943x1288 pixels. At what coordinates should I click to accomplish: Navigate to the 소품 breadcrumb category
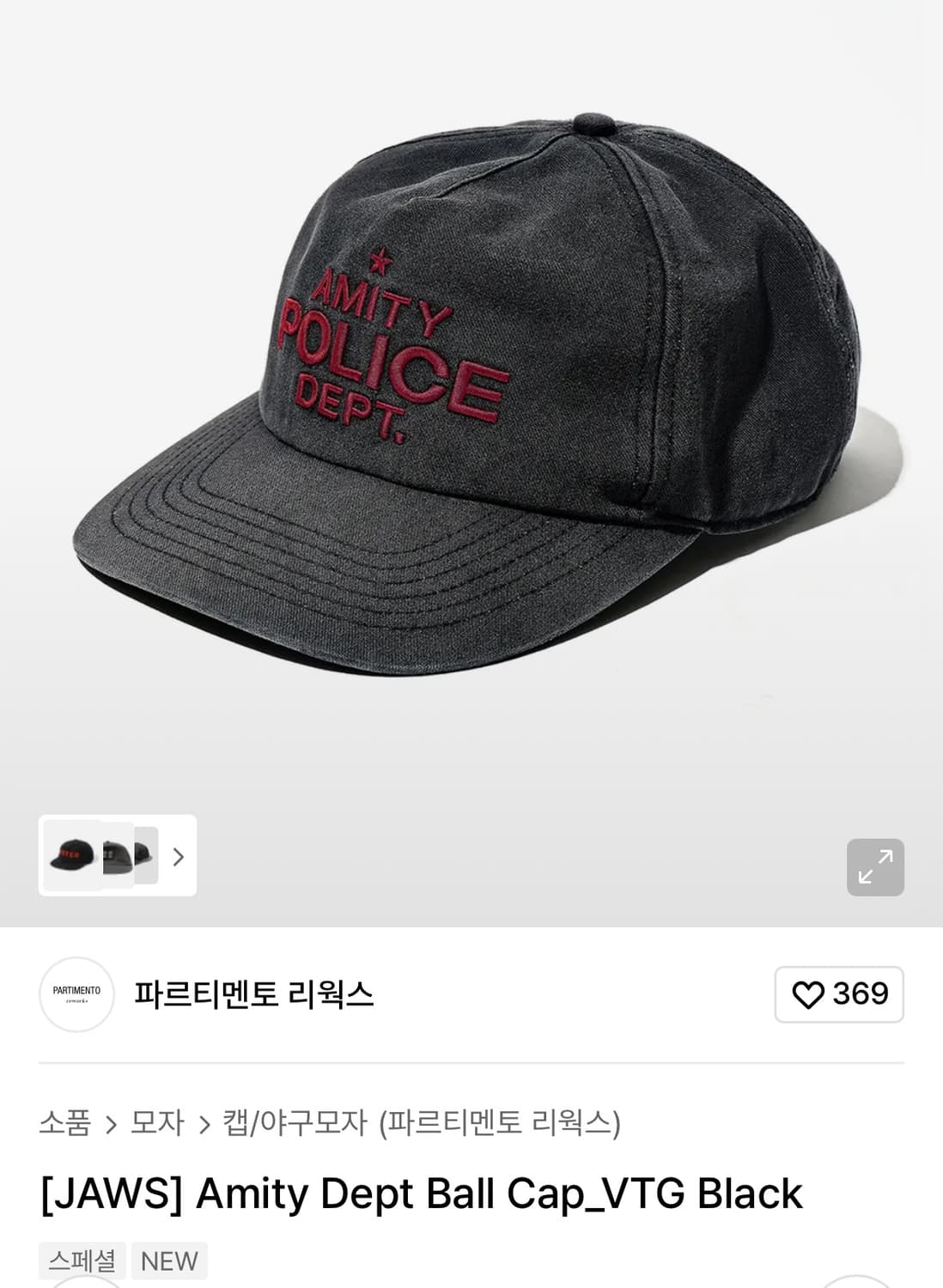66,1121
